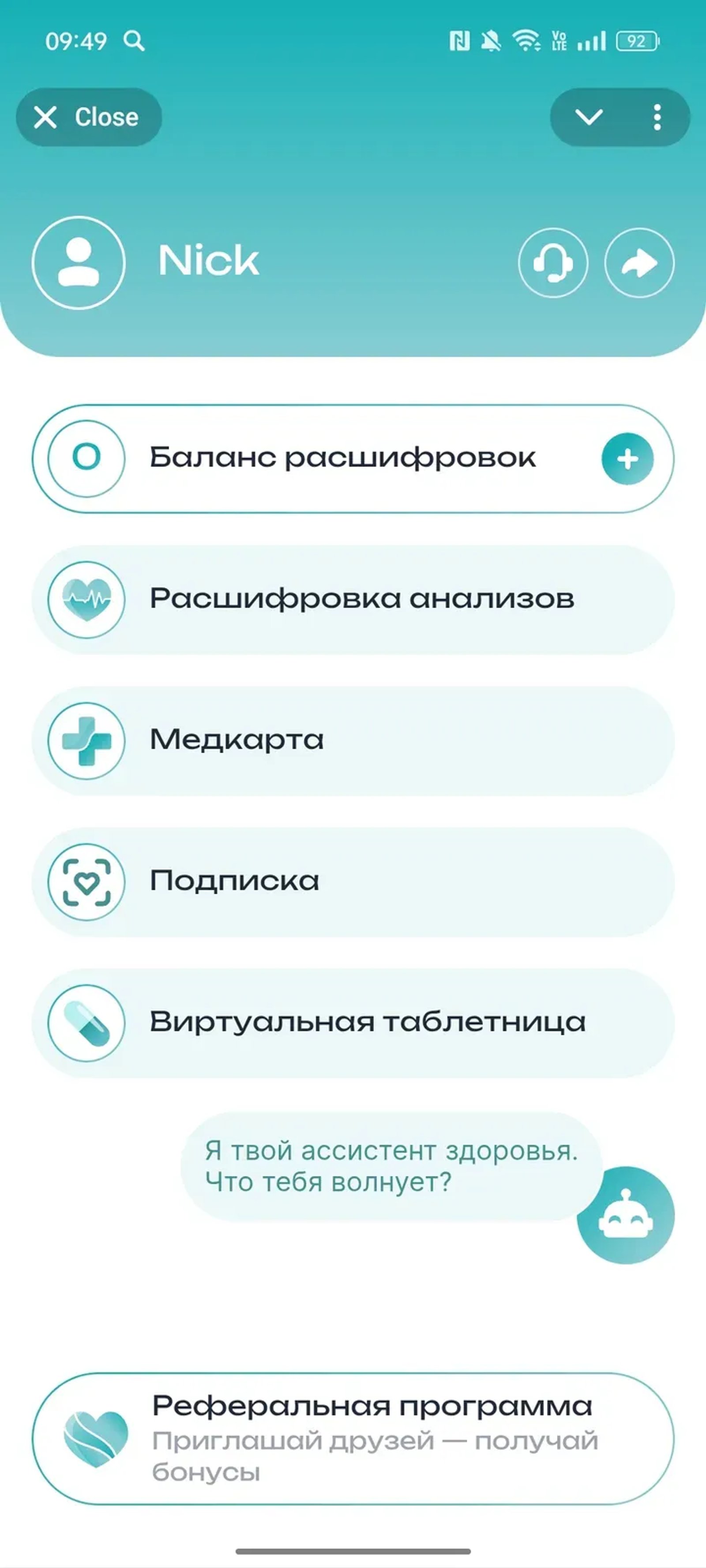Open the three-dot overflow menu
The image size is (706, 1568).
point(655,117)
